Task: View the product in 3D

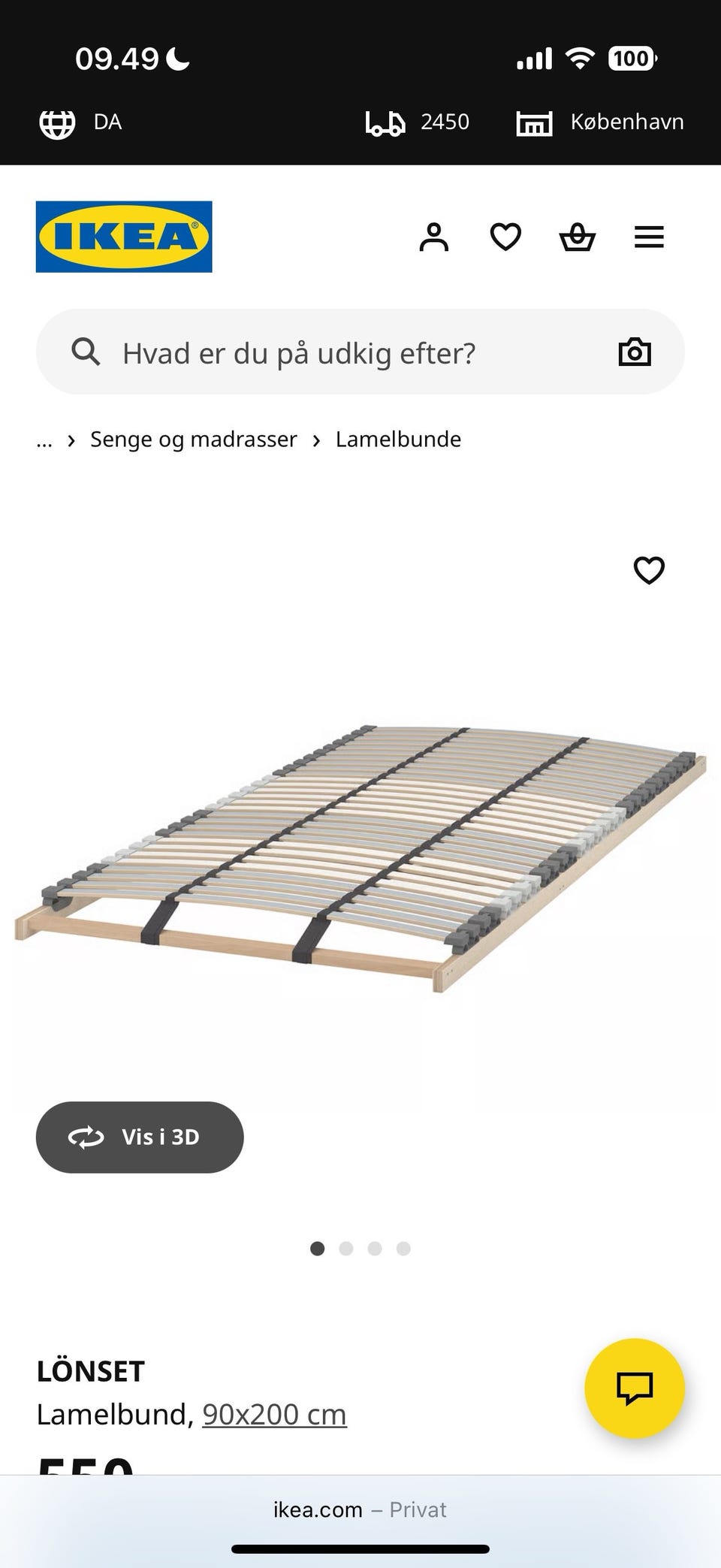Action: pos(139,1137)
